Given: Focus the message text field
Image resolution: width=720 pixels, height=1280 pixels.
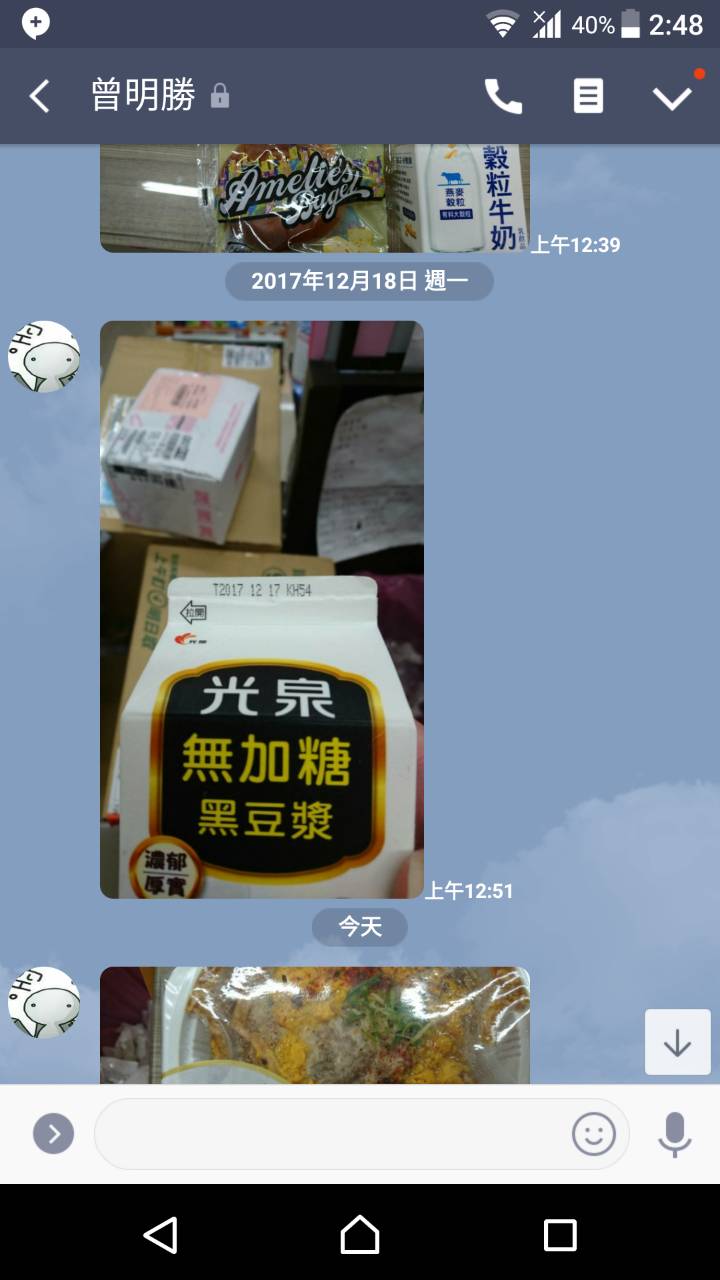Looking at the screenshot, I should 330,1134.
